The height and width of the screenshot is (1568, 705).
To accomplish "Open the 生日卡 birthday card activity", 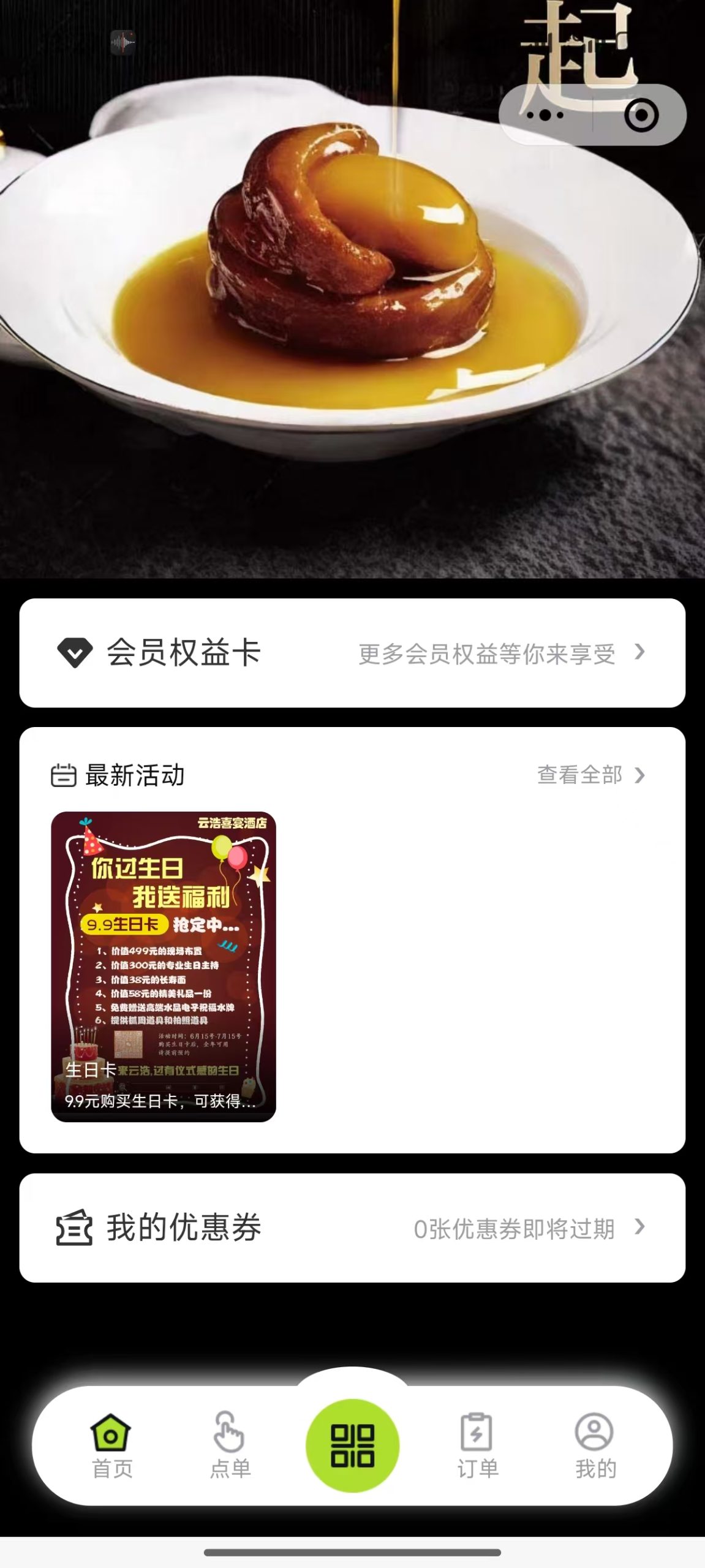I will pyautogui.click(x=164, y=967).
